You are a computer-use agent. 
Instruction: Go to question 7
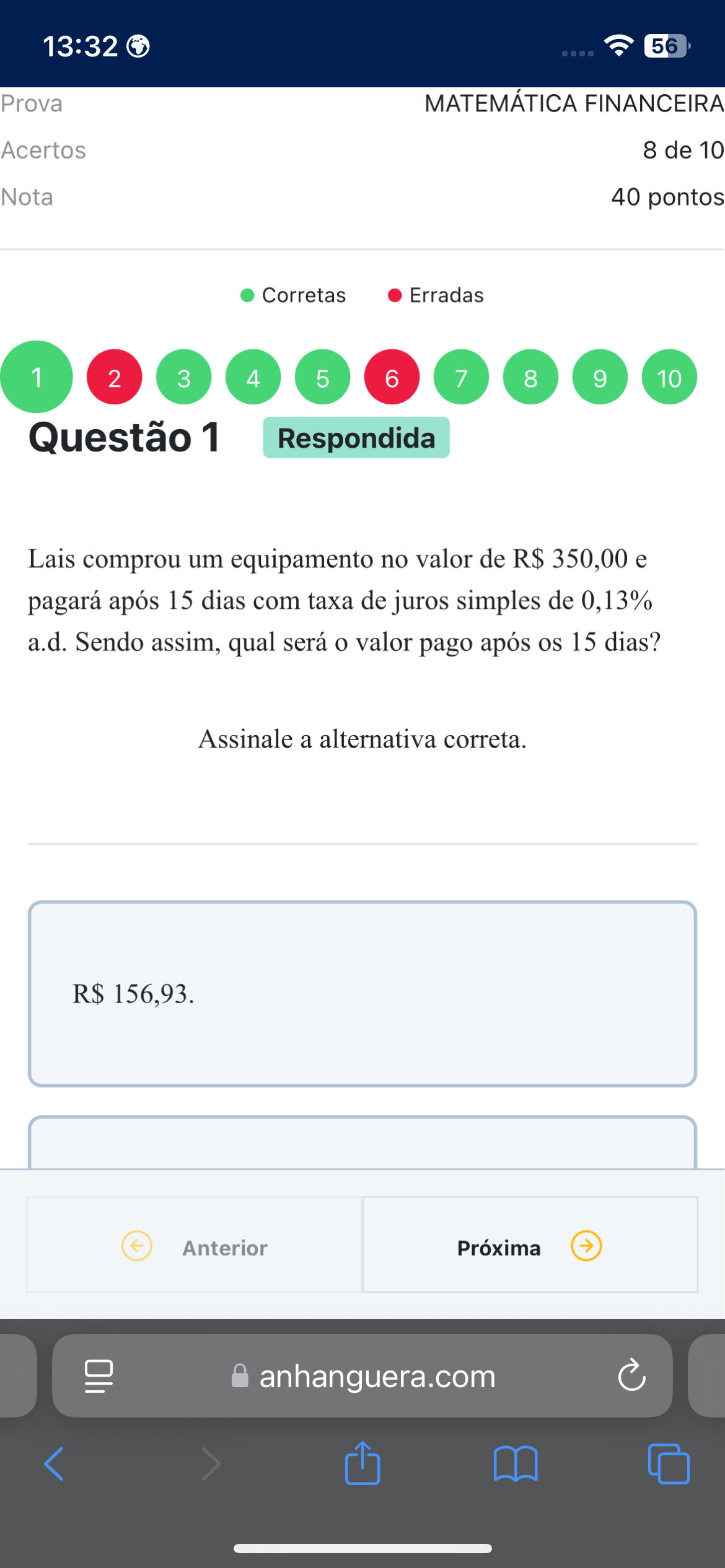pos(461,377)
